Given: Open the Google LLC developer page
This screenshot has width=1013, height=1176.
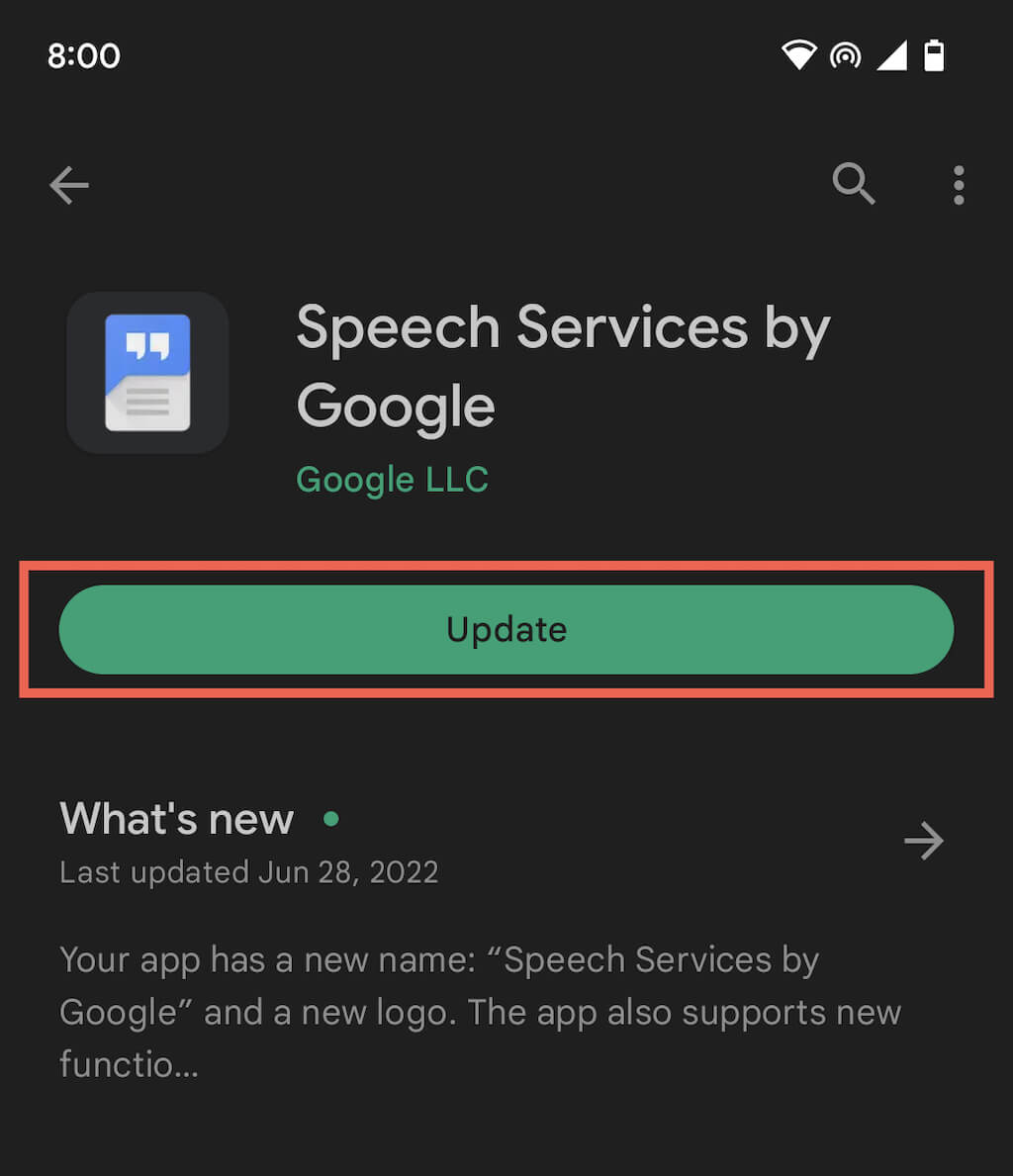Looking at the screenshot, I should pyautogui.click(x=392, y=480).
